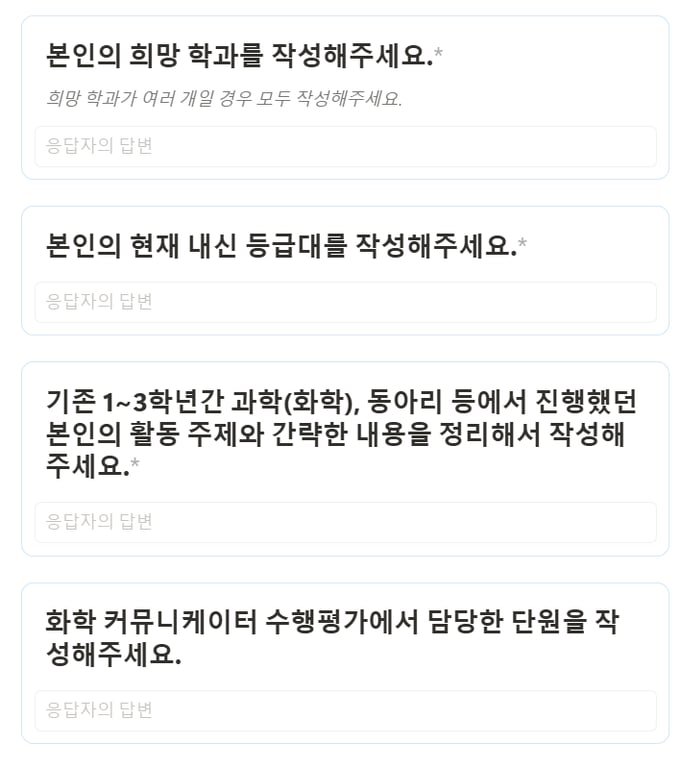
Task: Select the 활동 주제와 내용 answer field
Action: coord(345,522)
